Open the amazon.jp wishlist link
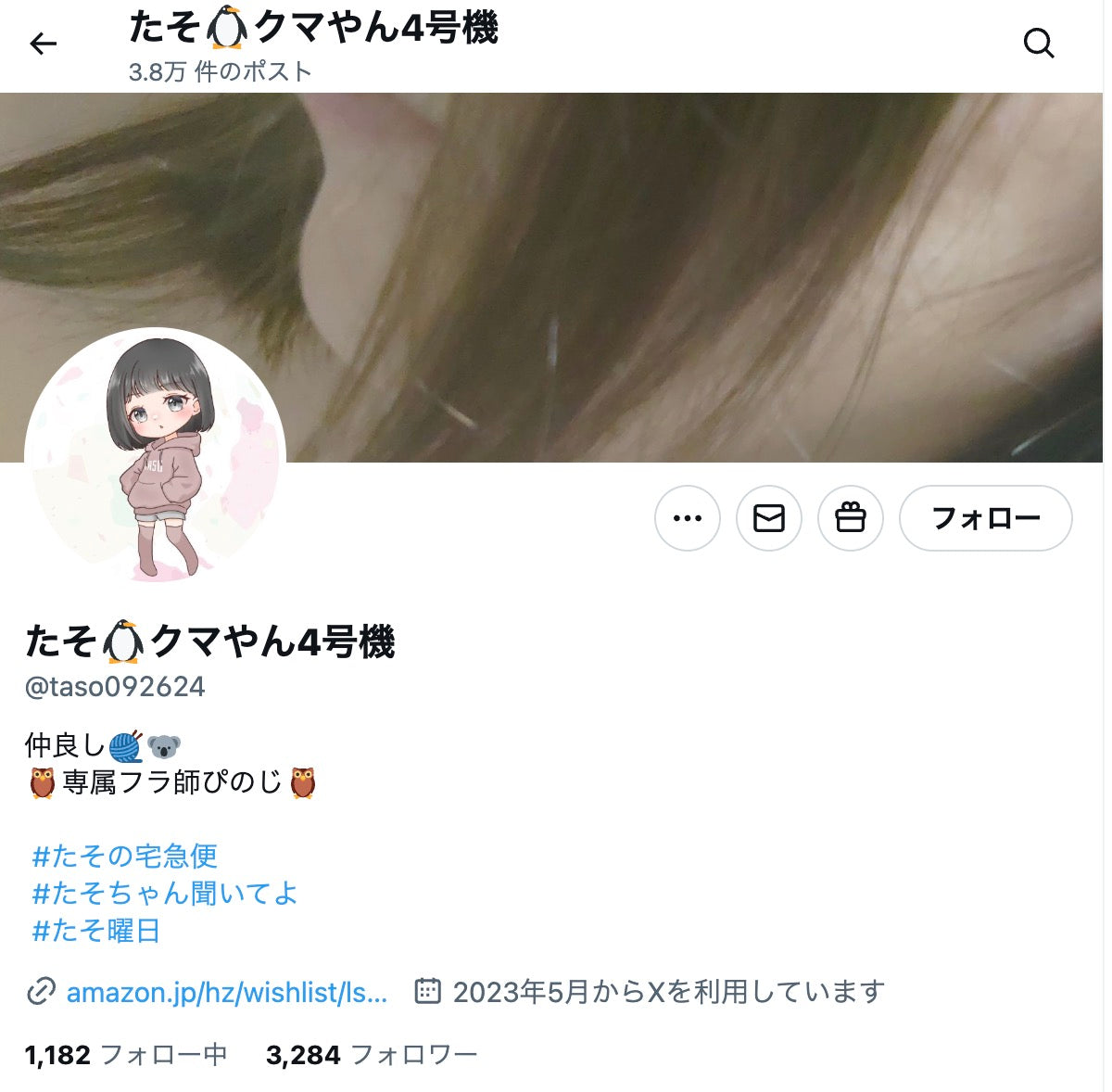1112x1092 pixels. [226, 992]
